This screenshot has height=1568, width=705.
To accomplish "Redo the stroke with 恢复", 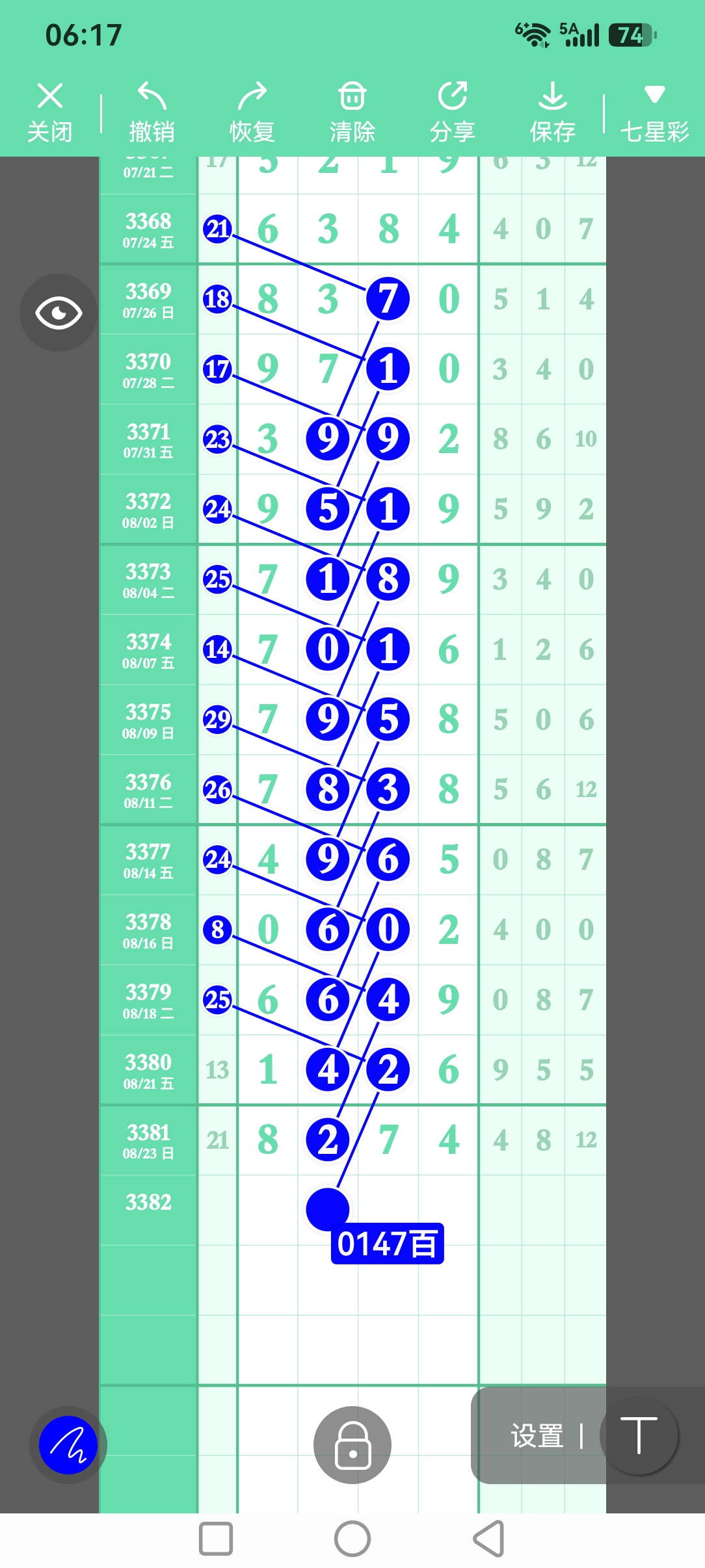I will [252, 112].
